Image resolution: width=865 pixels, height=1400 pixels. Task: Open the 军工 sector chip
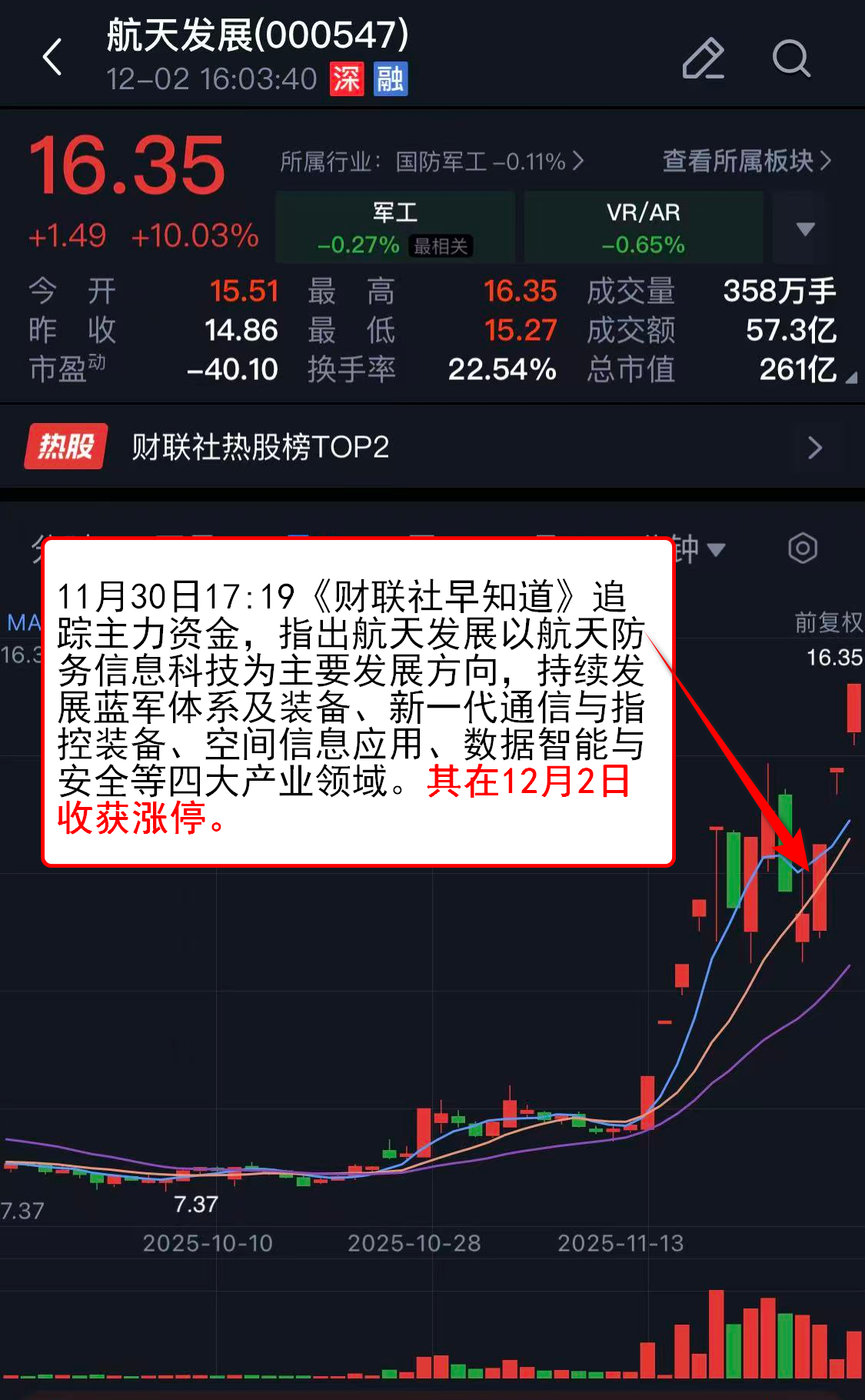pos(395,228)
